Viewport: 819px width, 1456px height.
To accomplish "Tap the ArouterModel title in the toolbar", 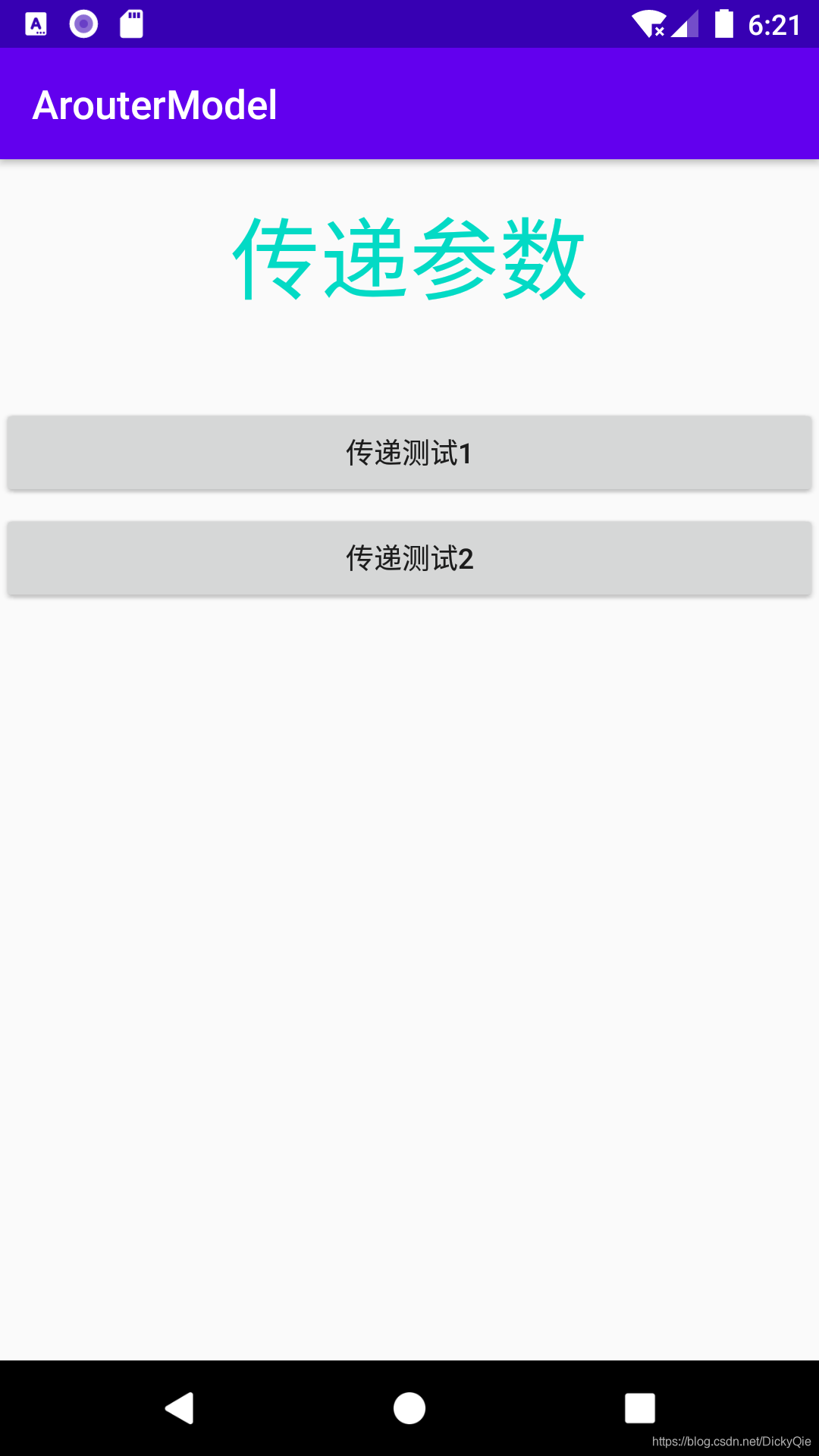I will pos(155,105).
